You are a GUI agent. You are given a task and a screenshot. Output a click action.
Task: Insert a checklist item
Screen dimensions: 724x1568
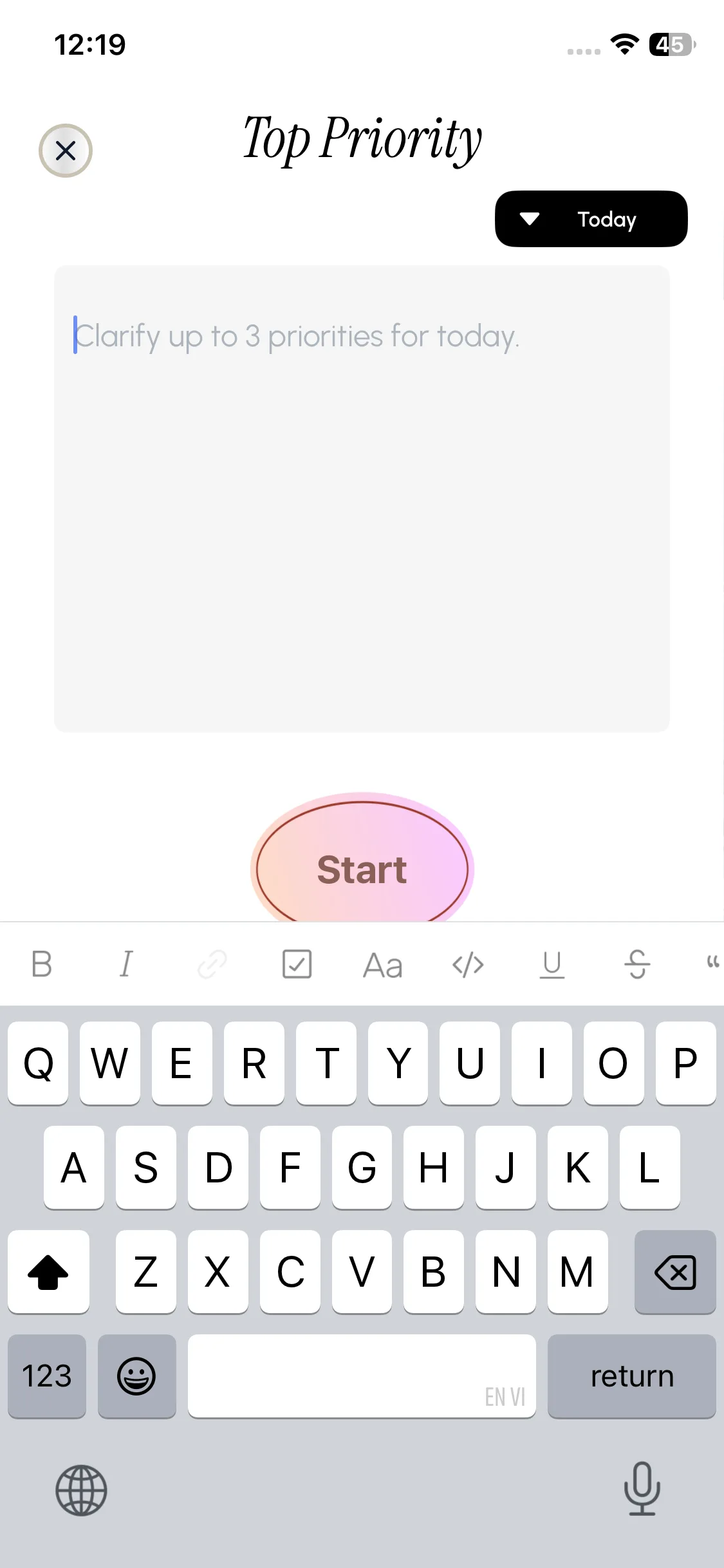click(x=297, y=964)
